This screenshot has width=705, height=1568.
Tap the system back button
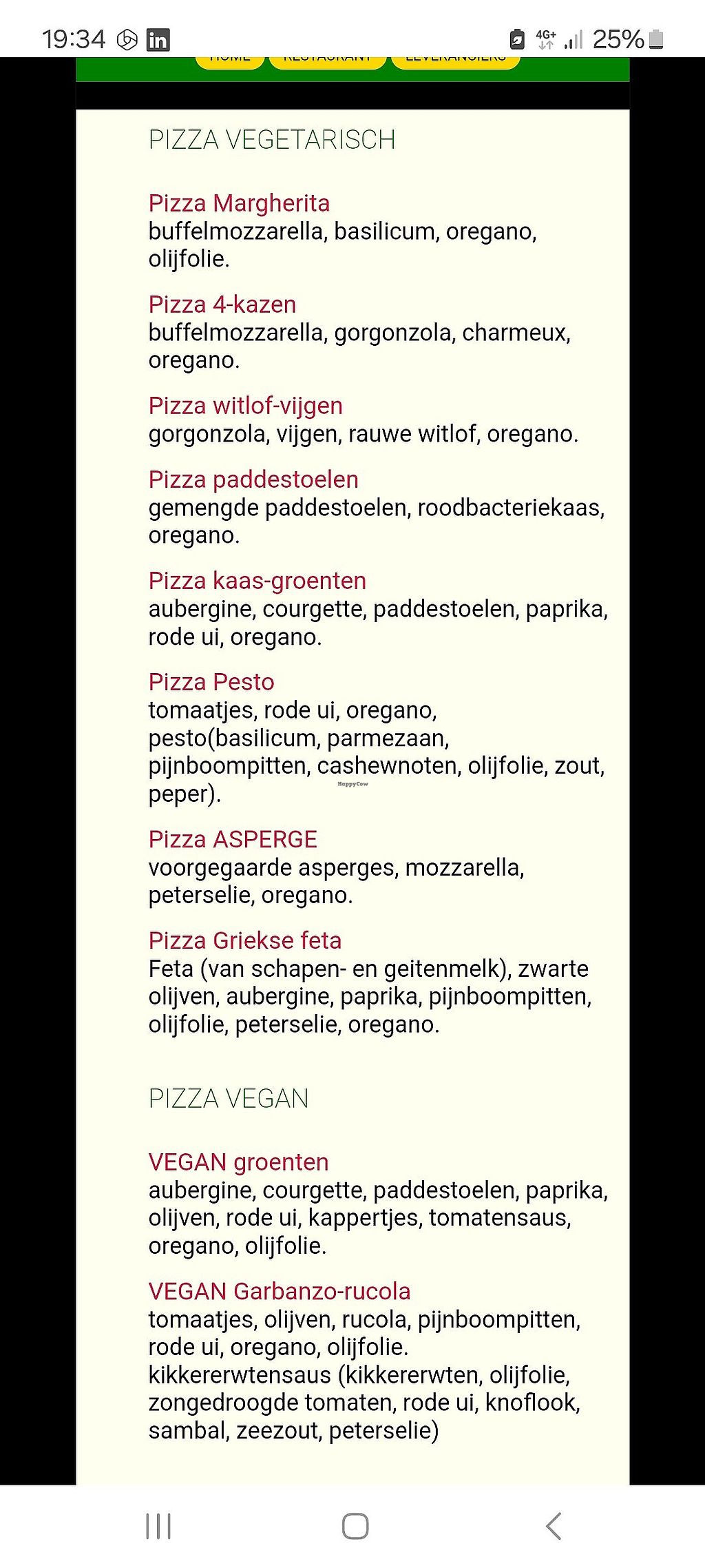pyautogui.click(x=554, y=1526)
